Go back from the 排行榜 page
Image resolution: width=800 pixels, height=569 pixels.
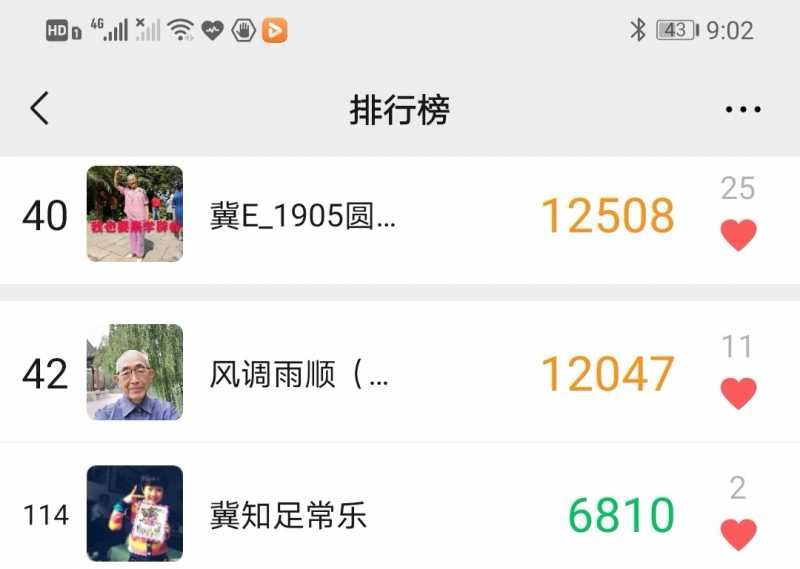tap(39, 108)
